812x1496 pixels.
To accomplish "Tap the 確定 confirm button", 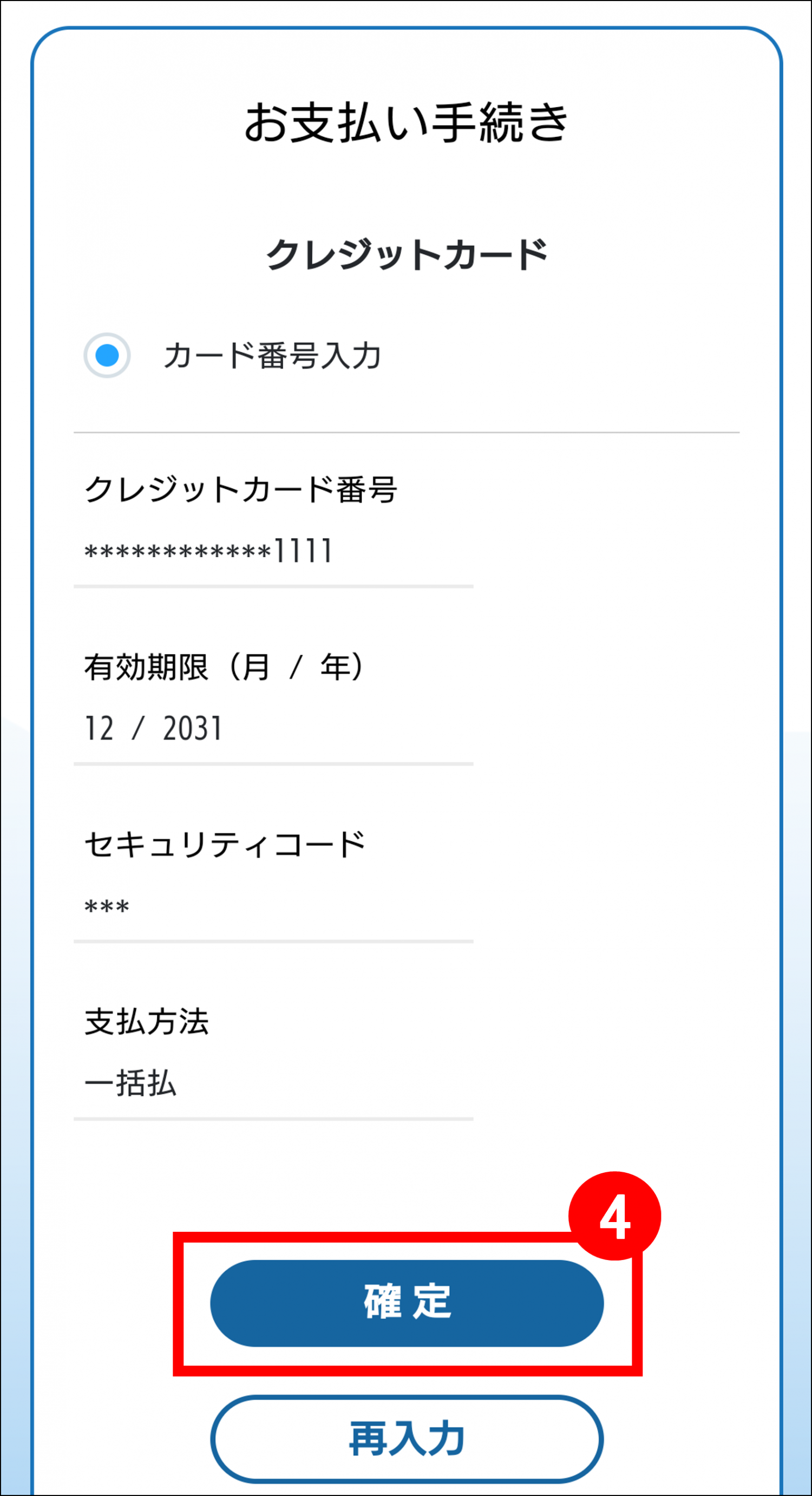I will (x=407, y=1303).
